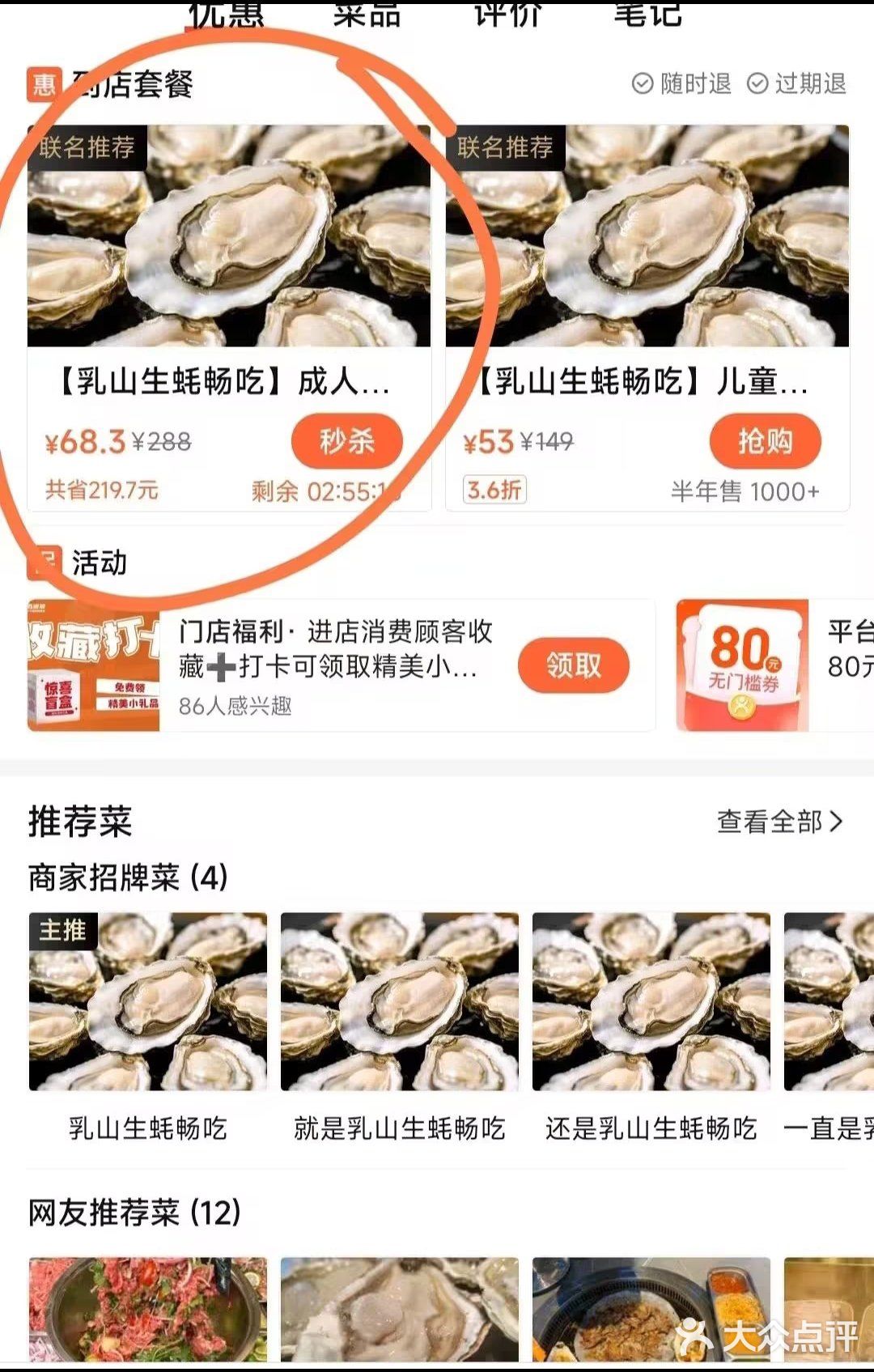
Task: Expand 查看全部 recommended dishes
Action: tap(777, 822)
